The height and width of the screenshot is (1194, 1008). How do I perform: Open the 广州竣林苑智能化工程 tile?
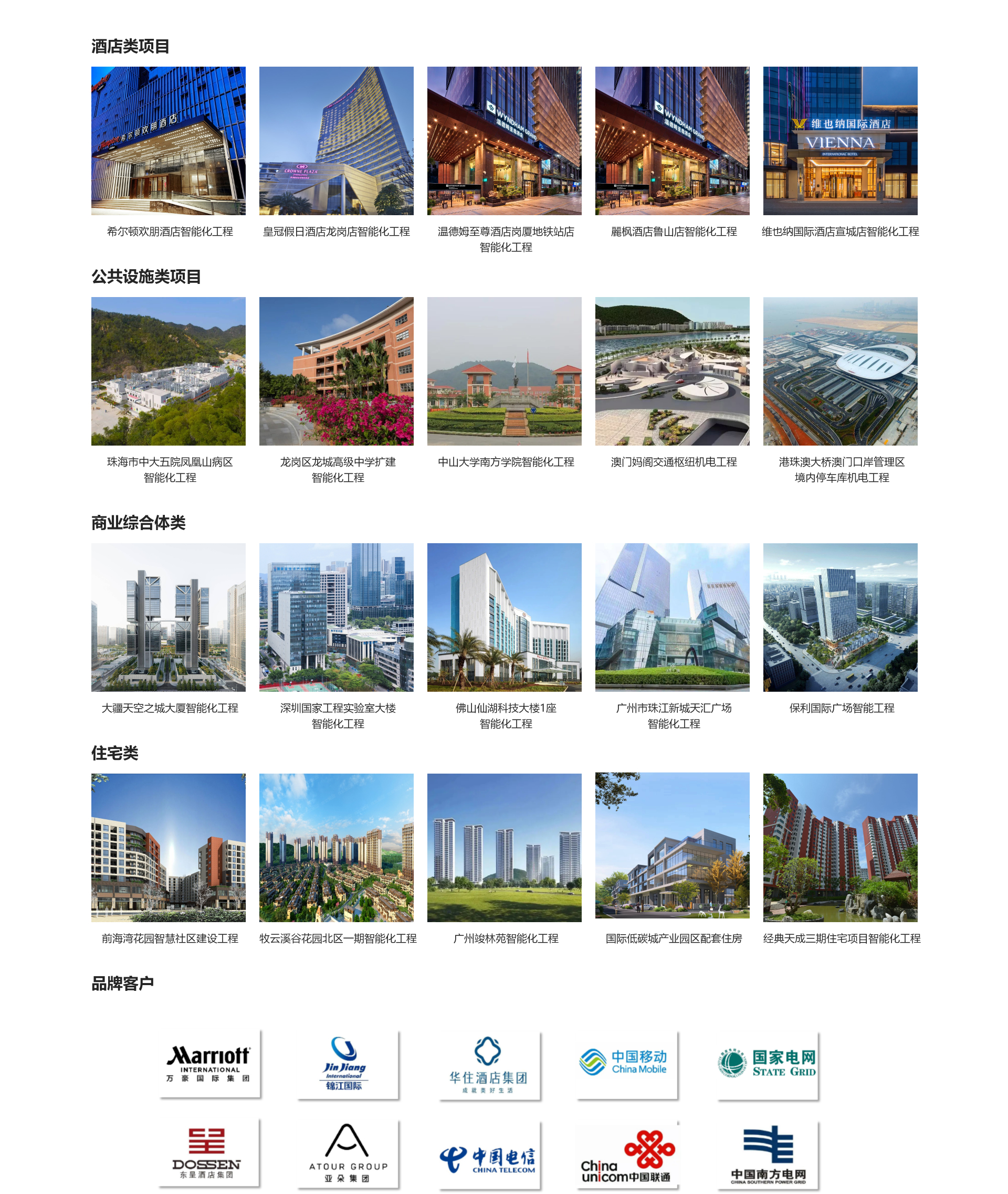click(x=504, y=847)
